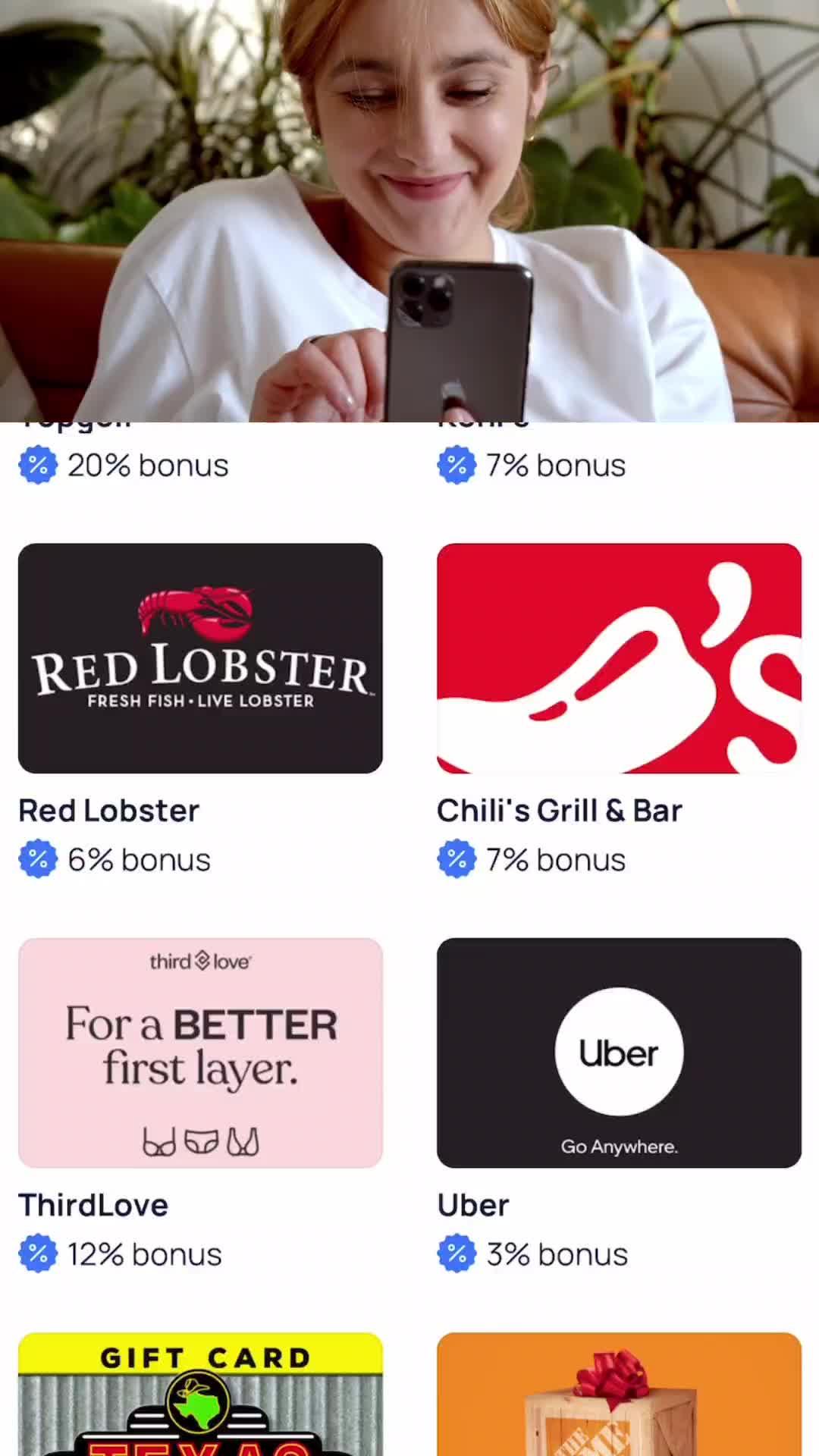Click the 7% bonus badge under Chili's
The image size is (819, 1456).
coord(458,859)
